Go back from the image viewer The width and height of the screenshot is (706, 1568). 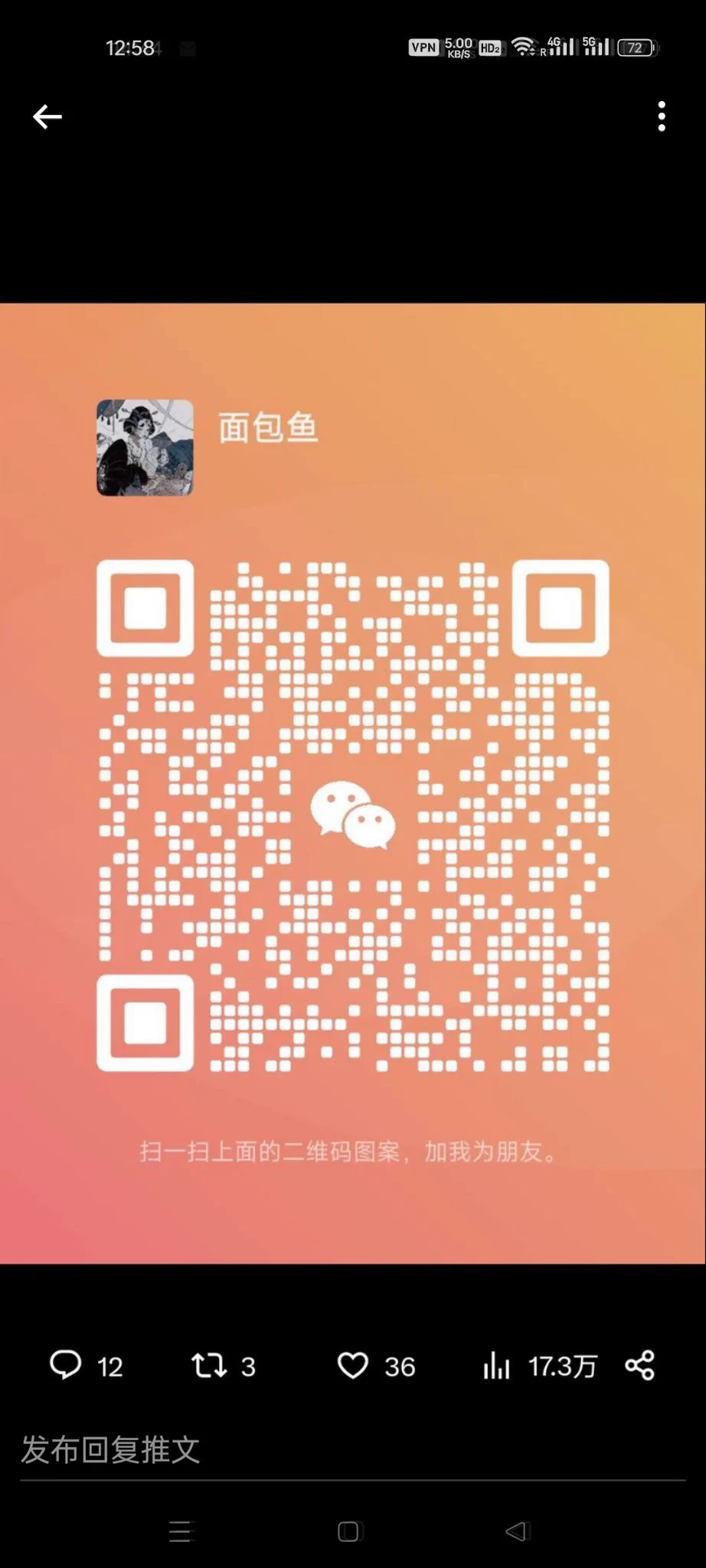tap(47, 117)
